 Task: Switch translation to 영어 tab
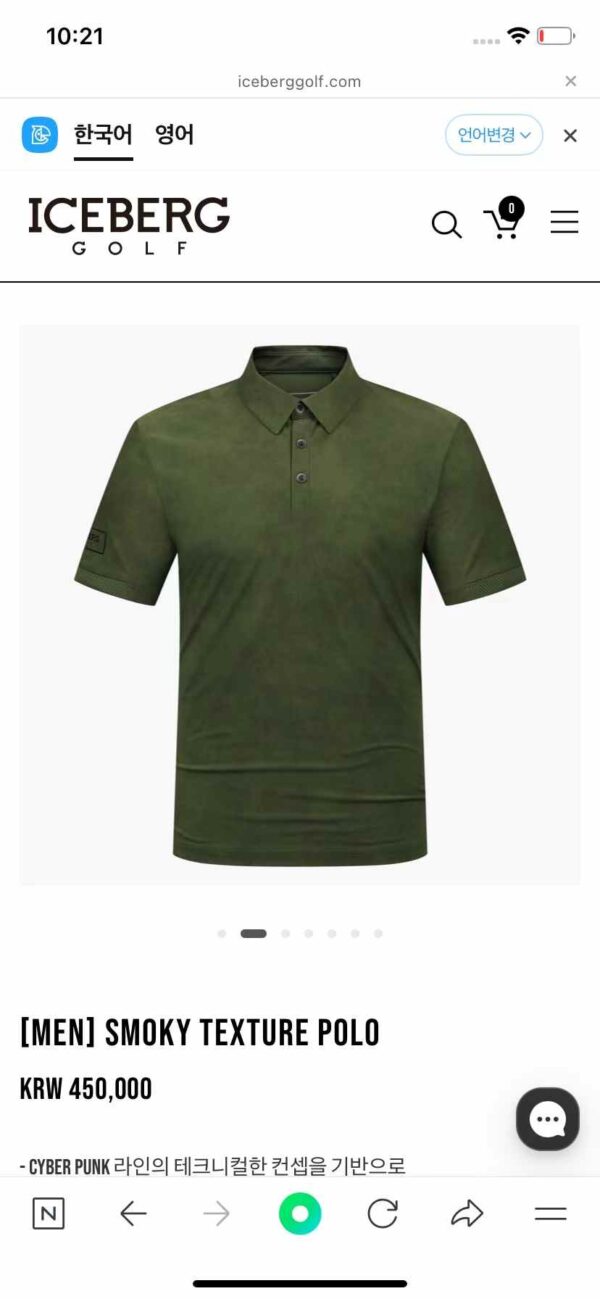175,135
